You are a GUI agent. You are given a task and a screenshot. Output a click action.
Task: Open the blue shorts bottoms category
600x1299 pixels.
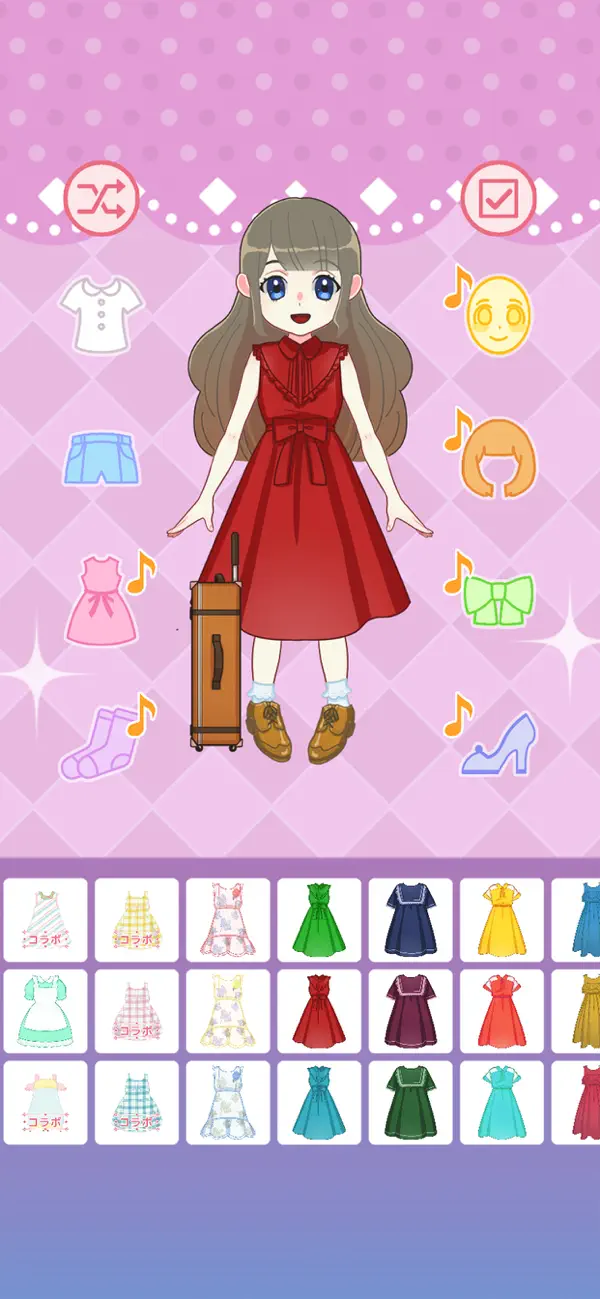point(102,458)
